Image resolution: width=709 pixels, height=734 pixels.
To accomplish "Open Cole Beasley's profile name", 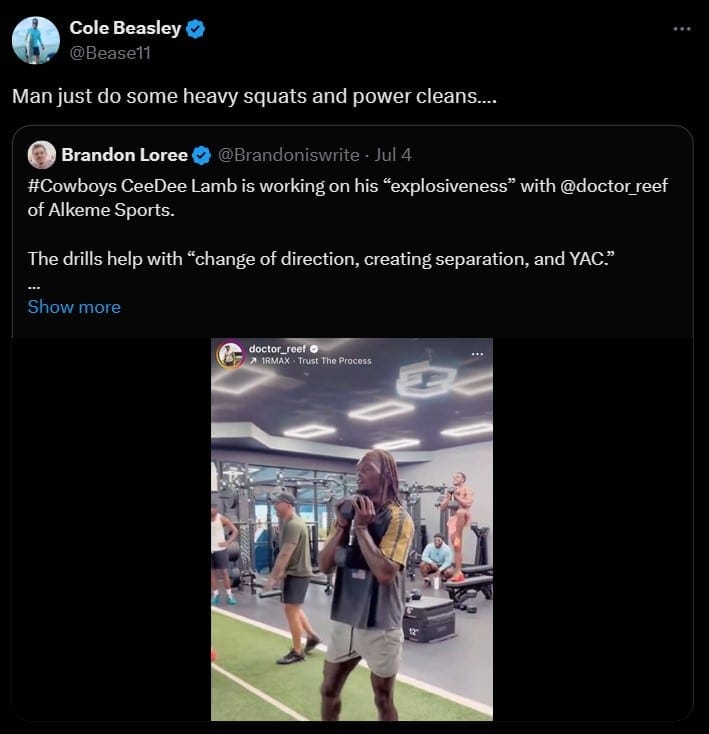I will (x=125, y=28).
